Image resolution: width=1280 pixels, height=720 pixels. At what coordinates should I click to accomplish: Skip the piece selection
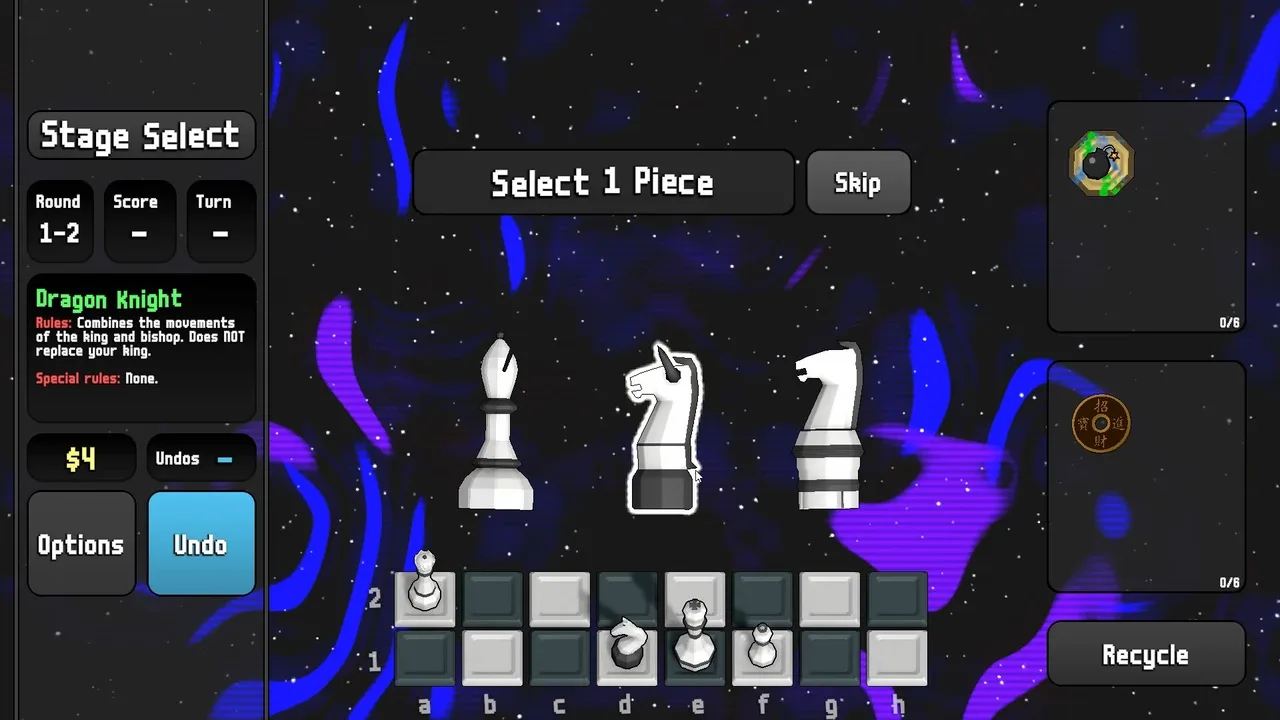tap(858, 183)
